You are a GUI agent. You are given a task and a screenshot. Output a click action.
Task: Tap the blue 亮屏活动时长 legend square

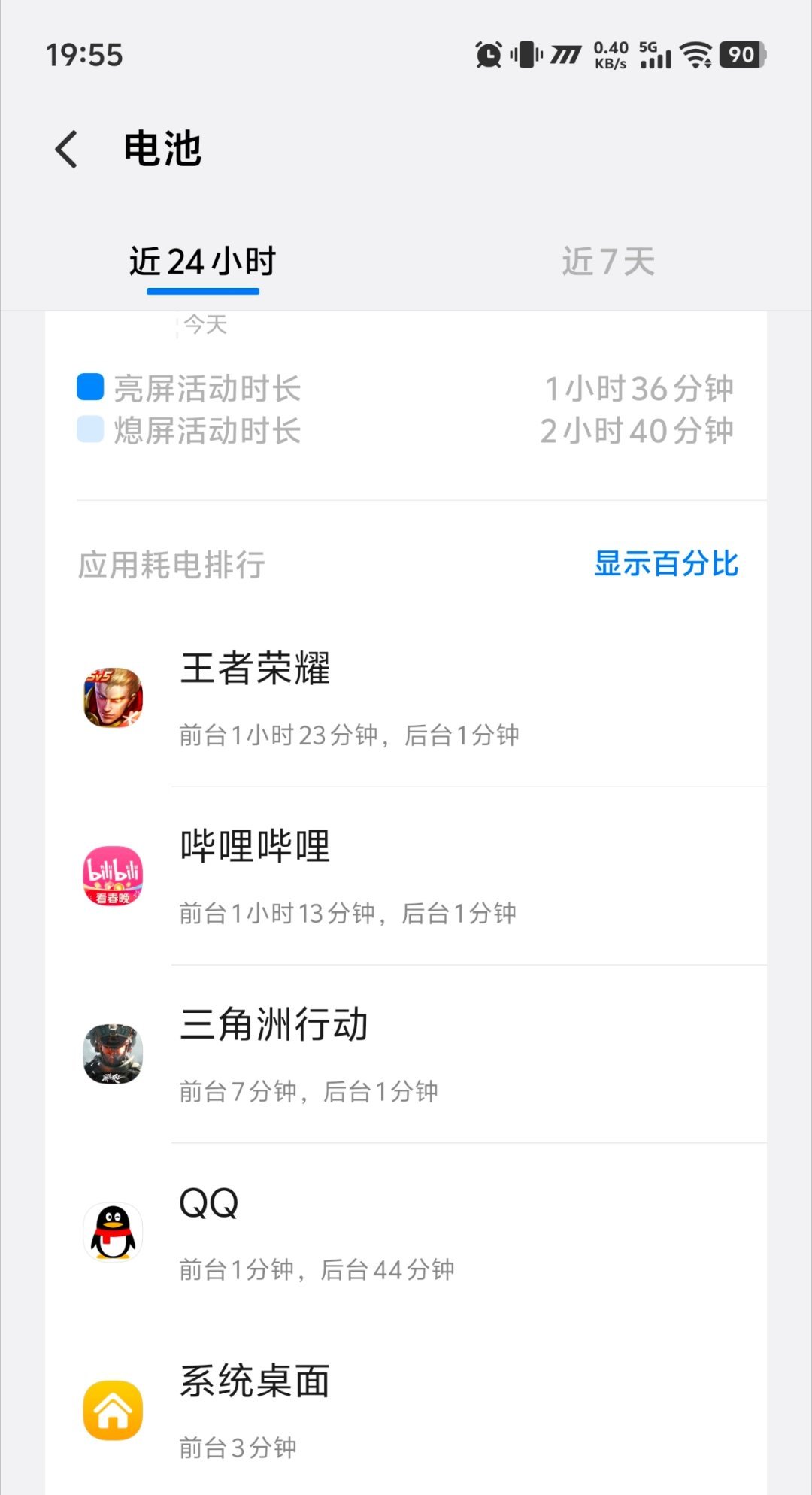click(x=89, y=388)
